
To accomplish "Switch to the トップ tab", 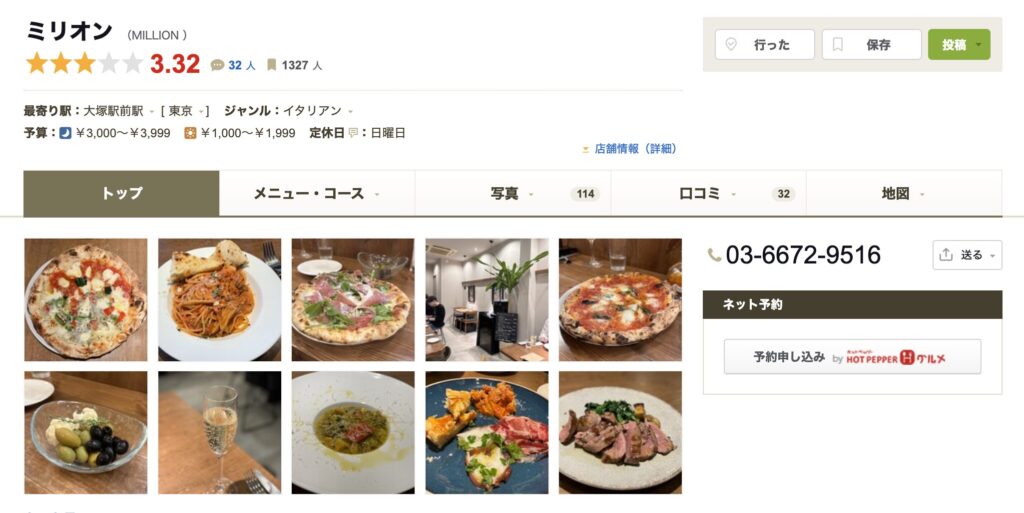I will click(121, 194).
